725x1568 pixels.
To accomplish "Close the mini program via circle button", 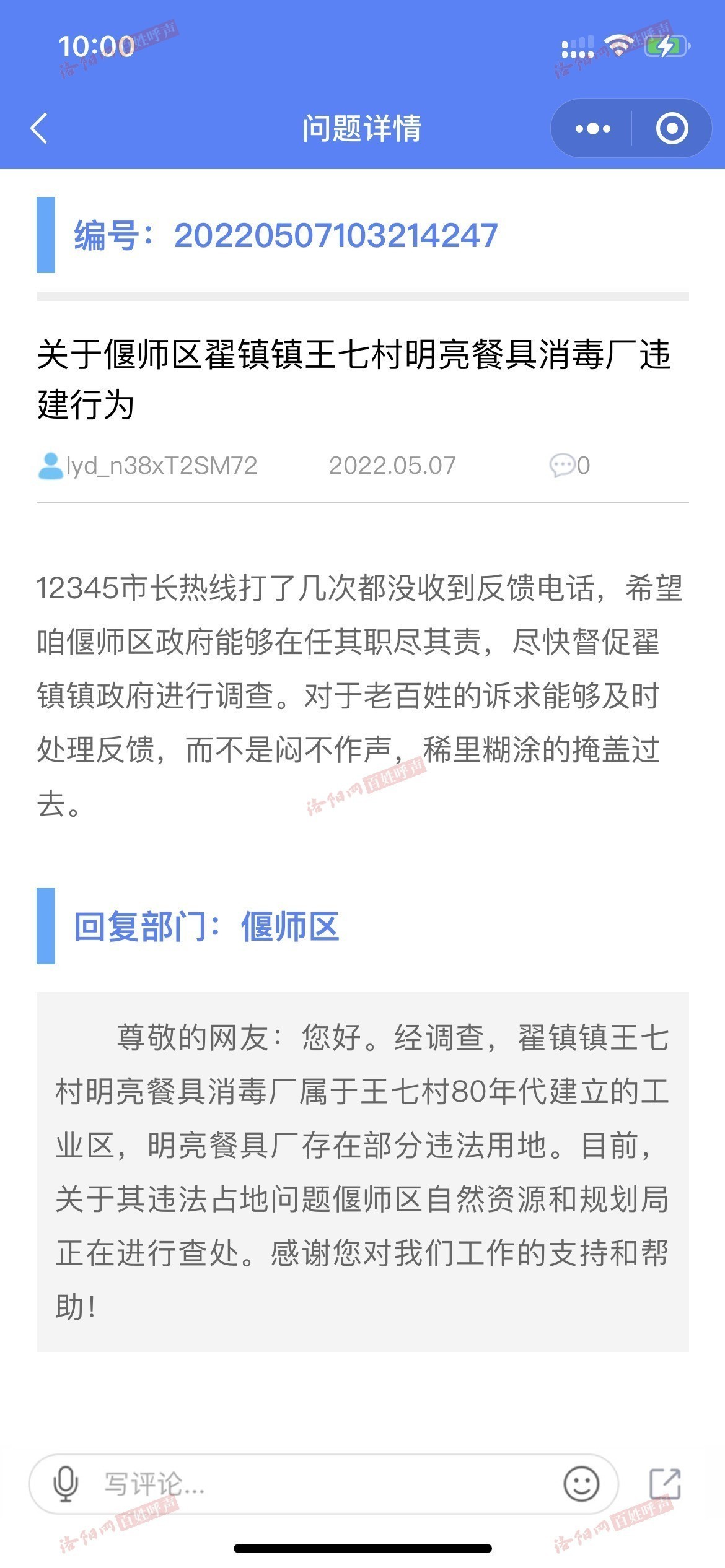I will pos(672,129).
